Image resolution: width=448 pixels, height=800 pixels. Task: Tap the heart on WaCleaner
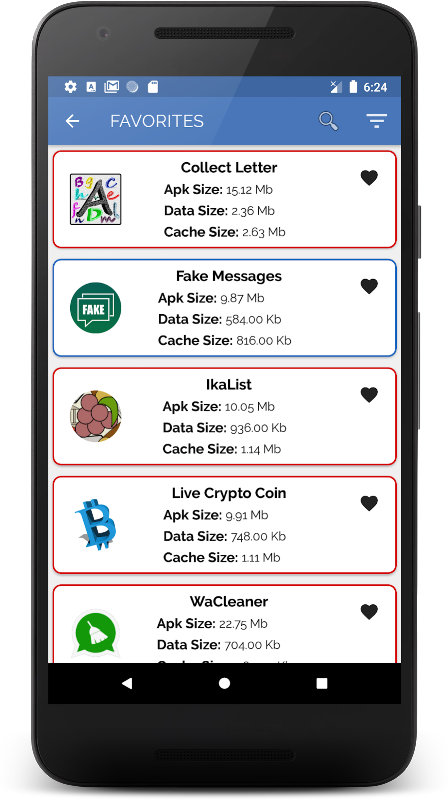(369, 611)
